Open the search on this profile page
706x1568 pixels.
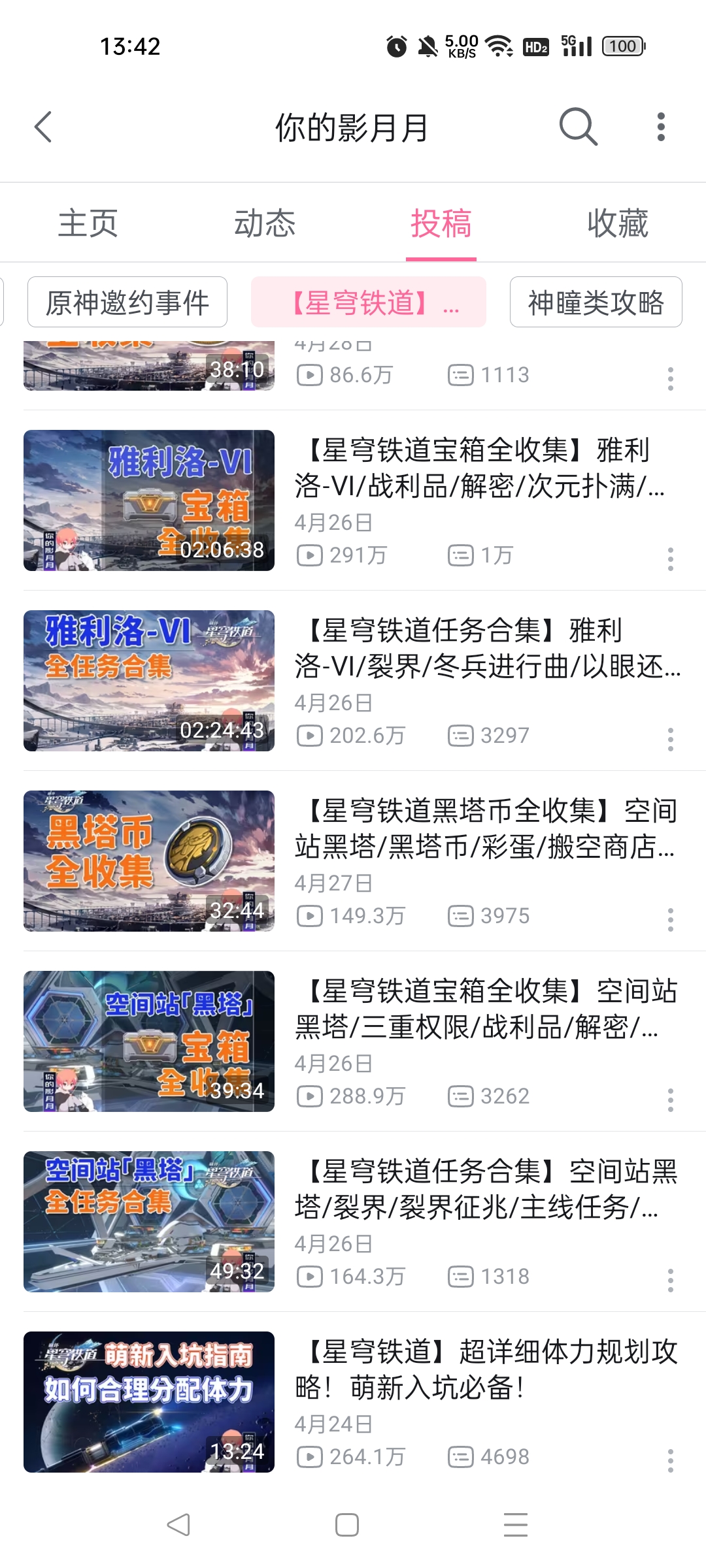click(577, 127)
